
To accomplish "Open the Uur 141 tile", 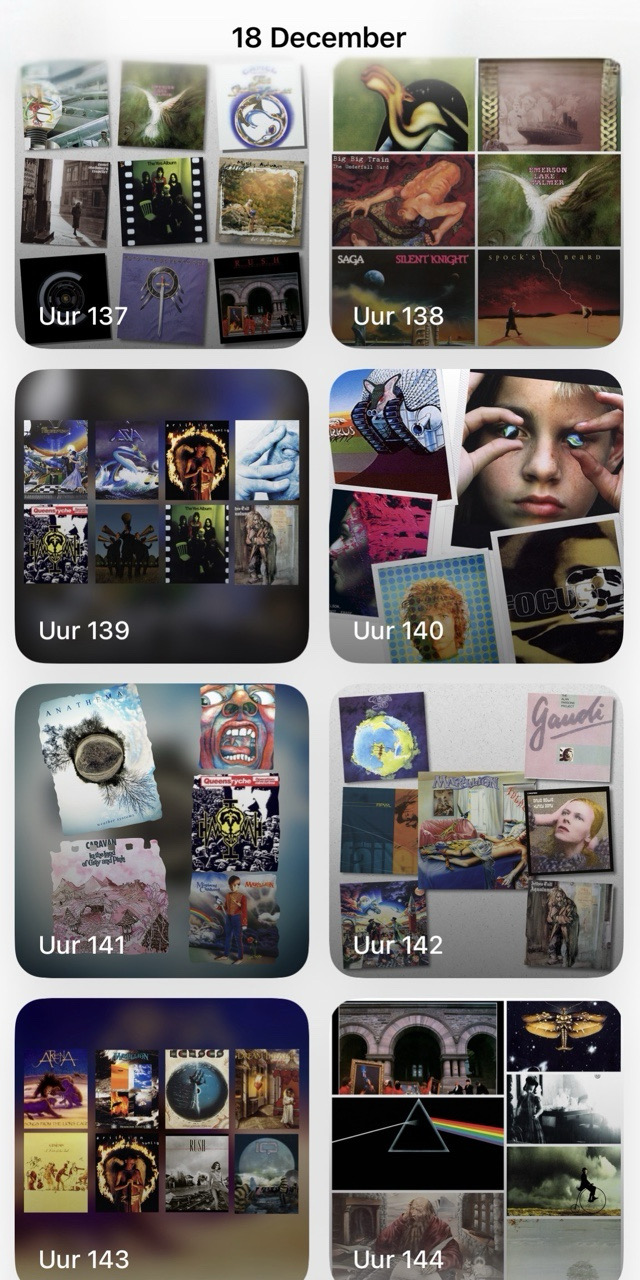I will pyautogui.click(x=161, y=830).
